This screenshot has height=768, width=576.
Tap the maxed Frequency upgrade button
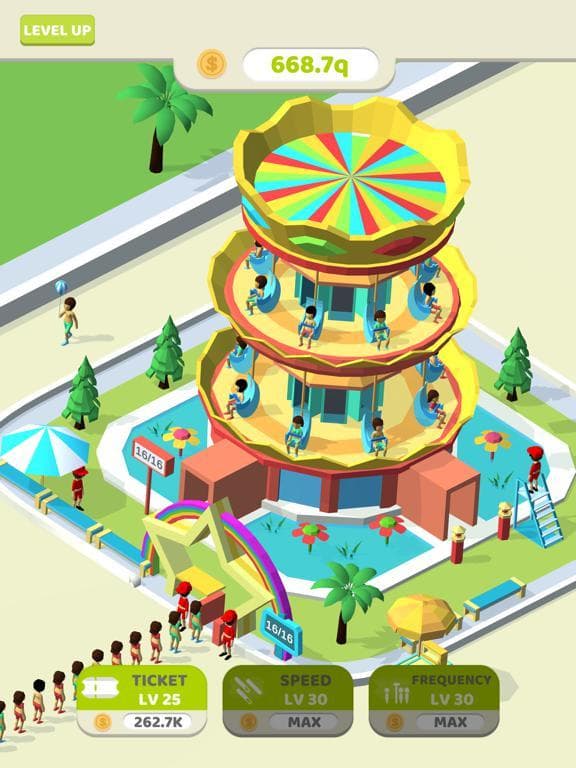pyautogui.click(x=434, y=700)
